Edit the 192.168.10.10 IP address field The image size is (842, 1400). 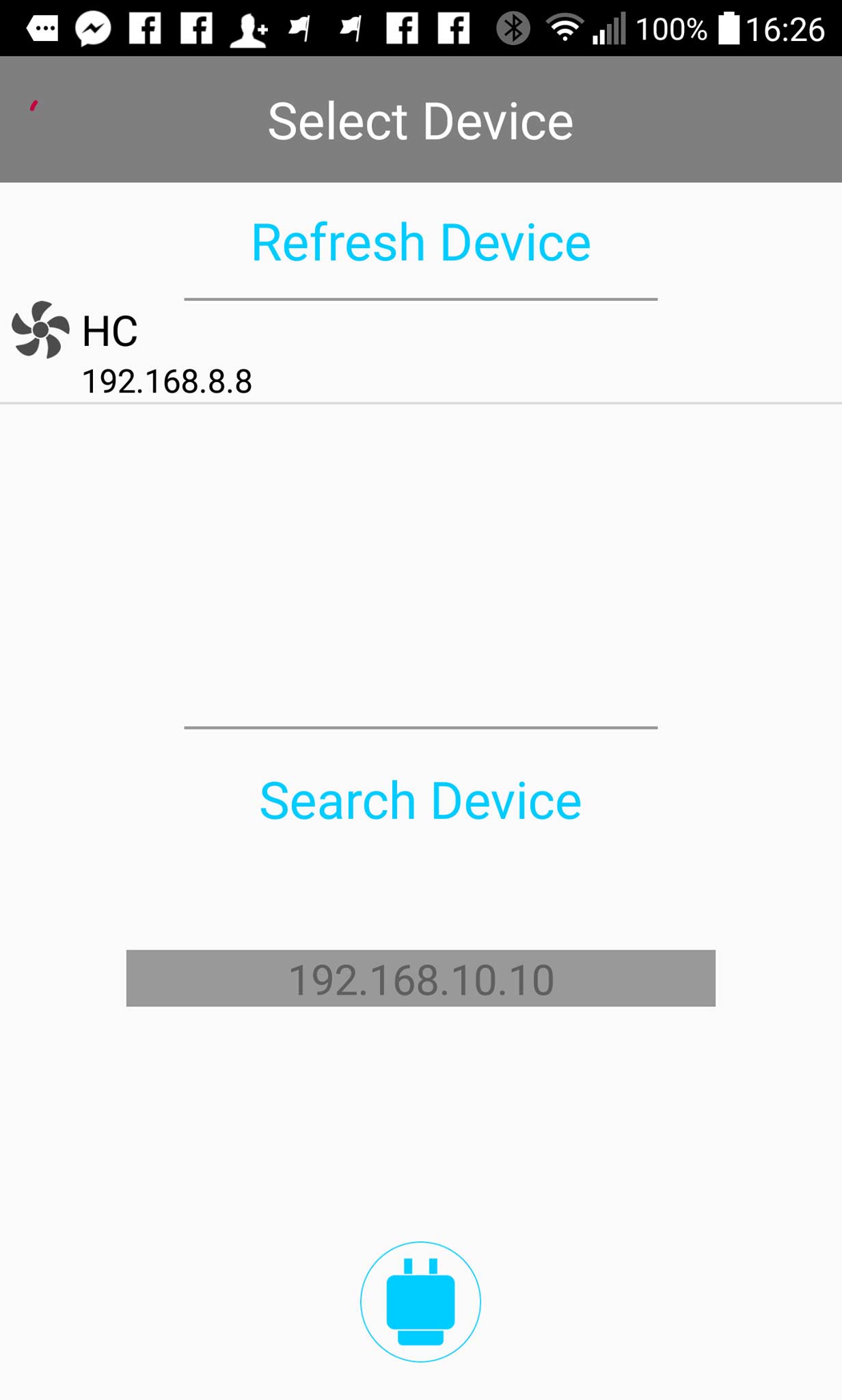421,978
